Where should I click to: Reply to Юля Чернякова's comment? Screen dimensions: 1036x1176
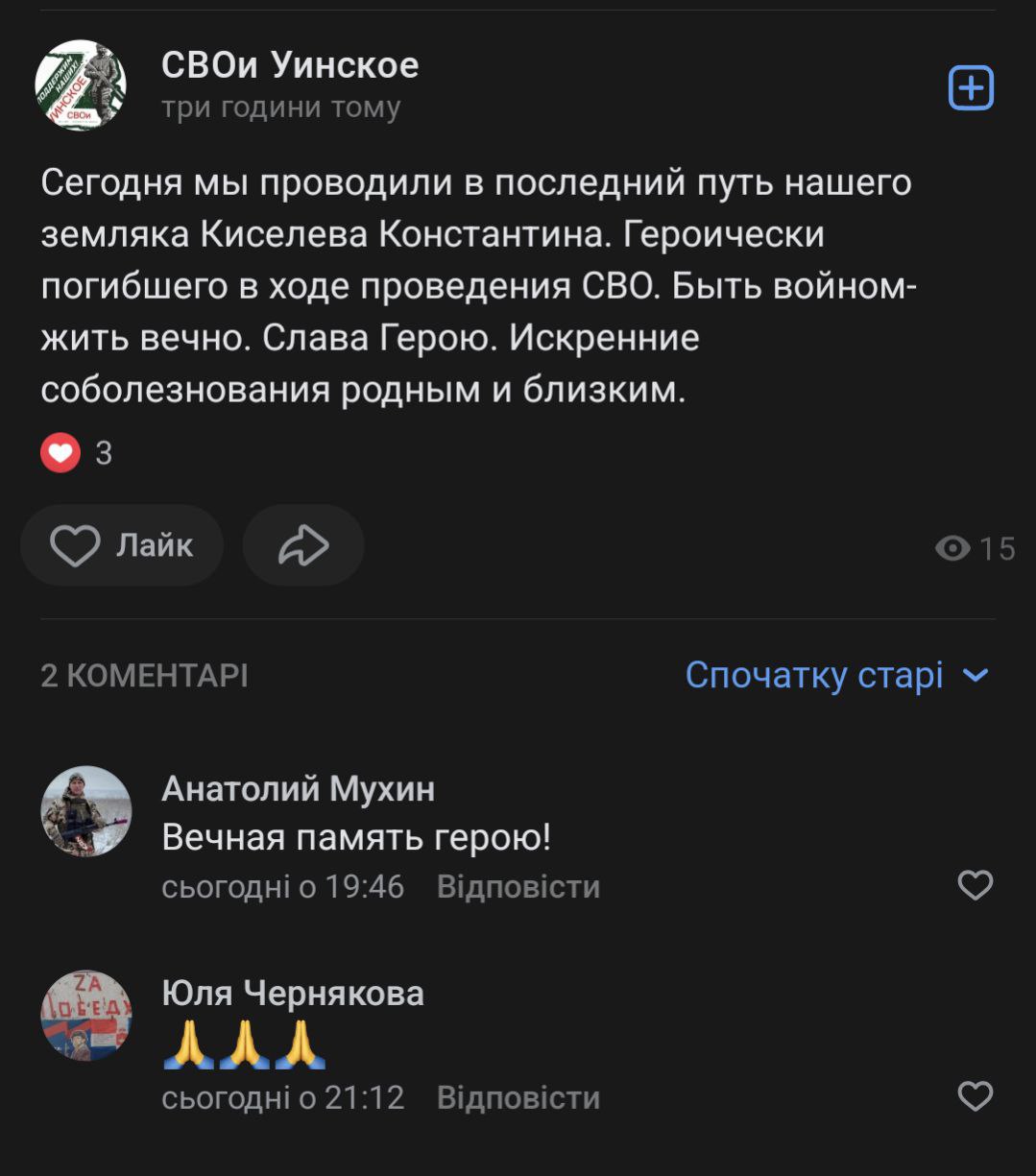pos(518,1097)
